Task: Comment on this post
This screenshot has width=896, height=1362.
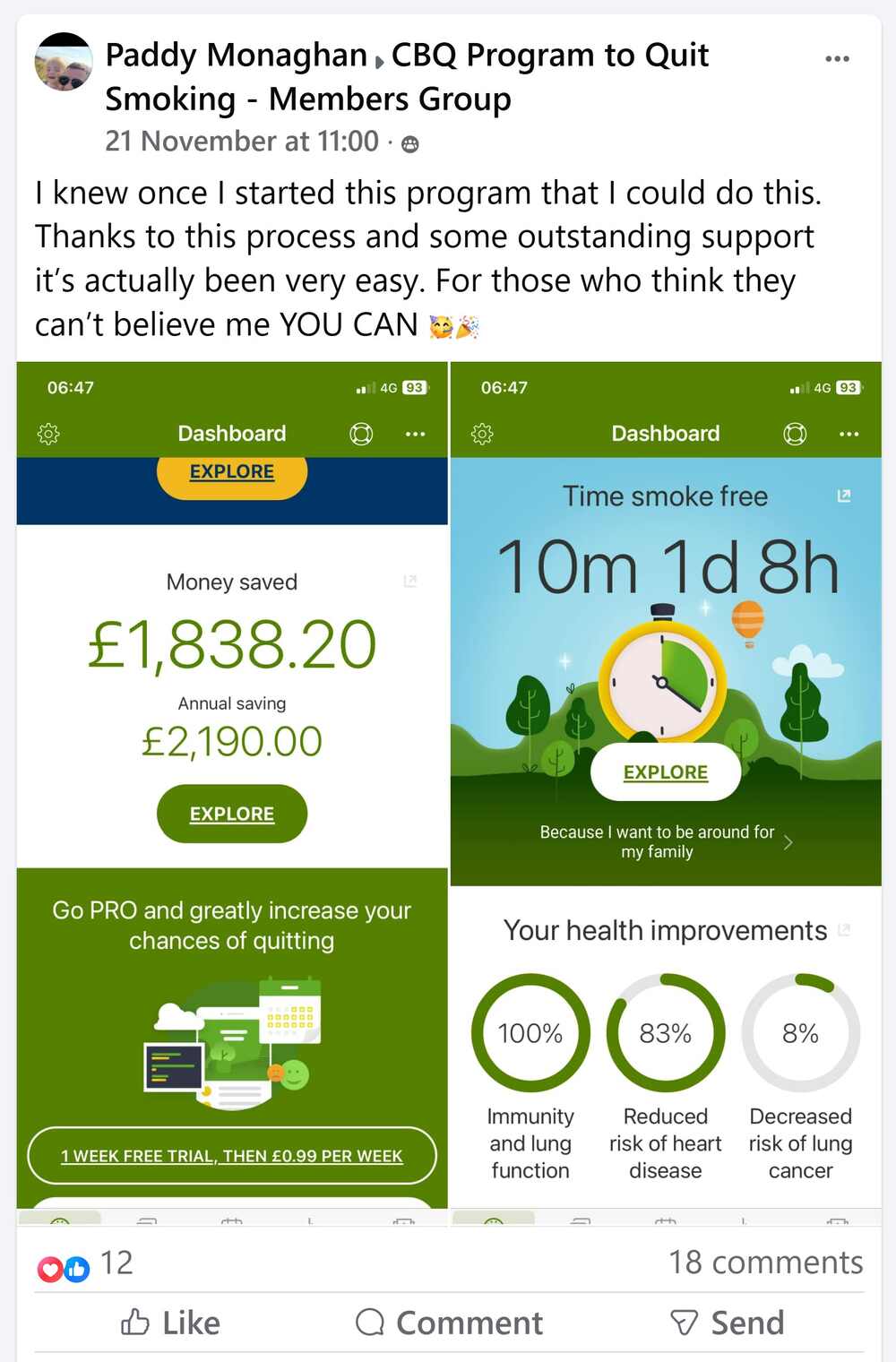Action: pos(450,1323)
